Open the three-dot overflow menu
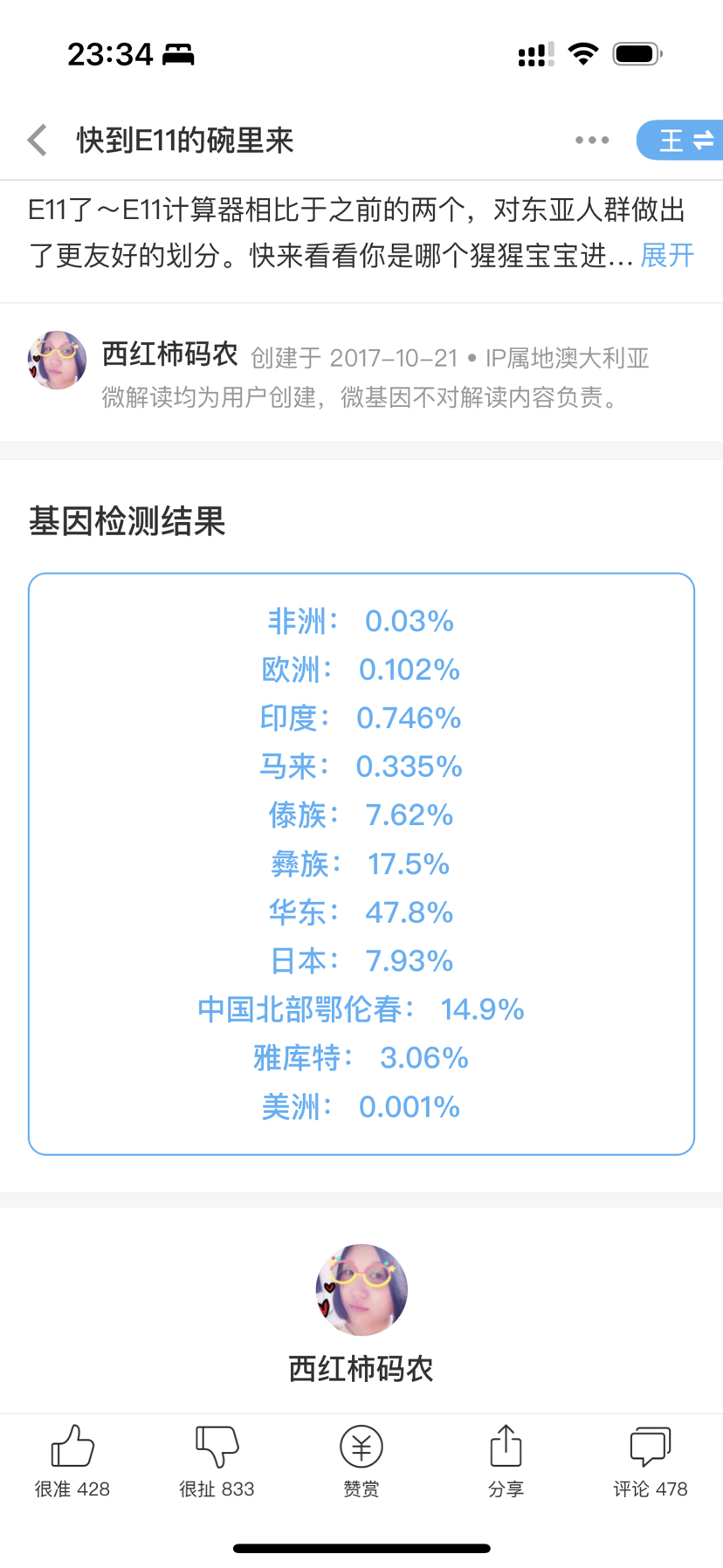Image resolution: width=723 pixels, height=1568 pixels. 592,141
